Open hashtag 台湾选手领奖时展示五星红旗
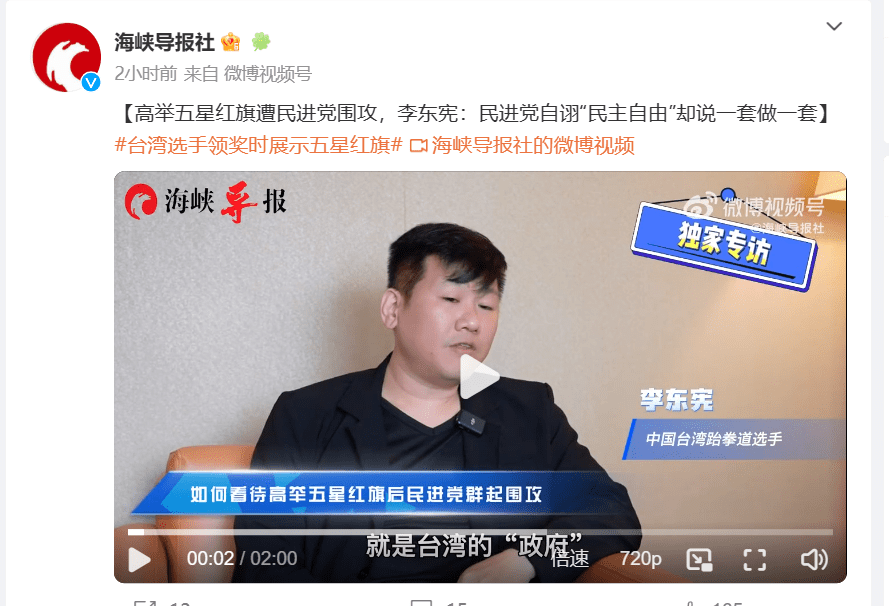 click(x=258, y=145)
